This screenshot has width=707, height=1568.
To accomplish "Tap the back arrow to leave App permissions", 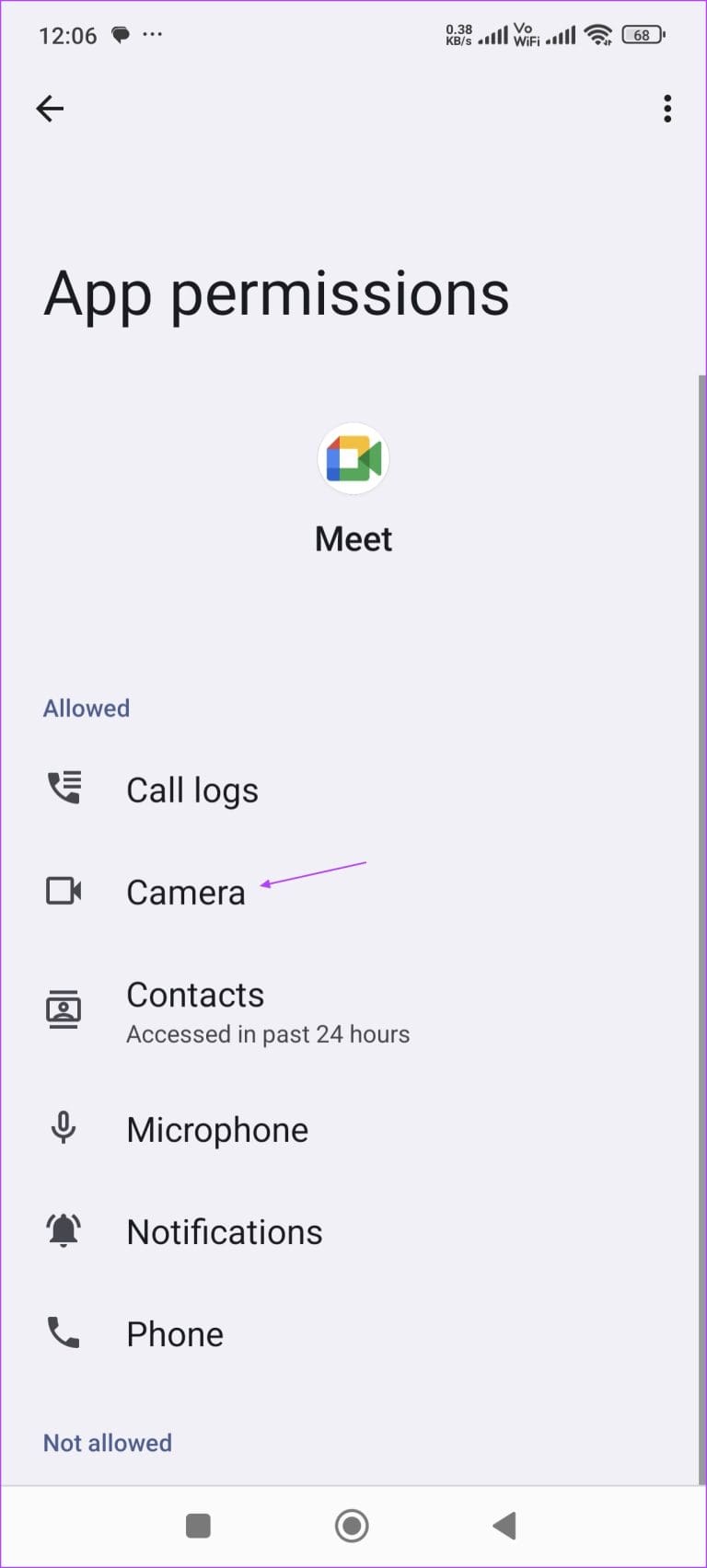I will click(x=50, y=109).
